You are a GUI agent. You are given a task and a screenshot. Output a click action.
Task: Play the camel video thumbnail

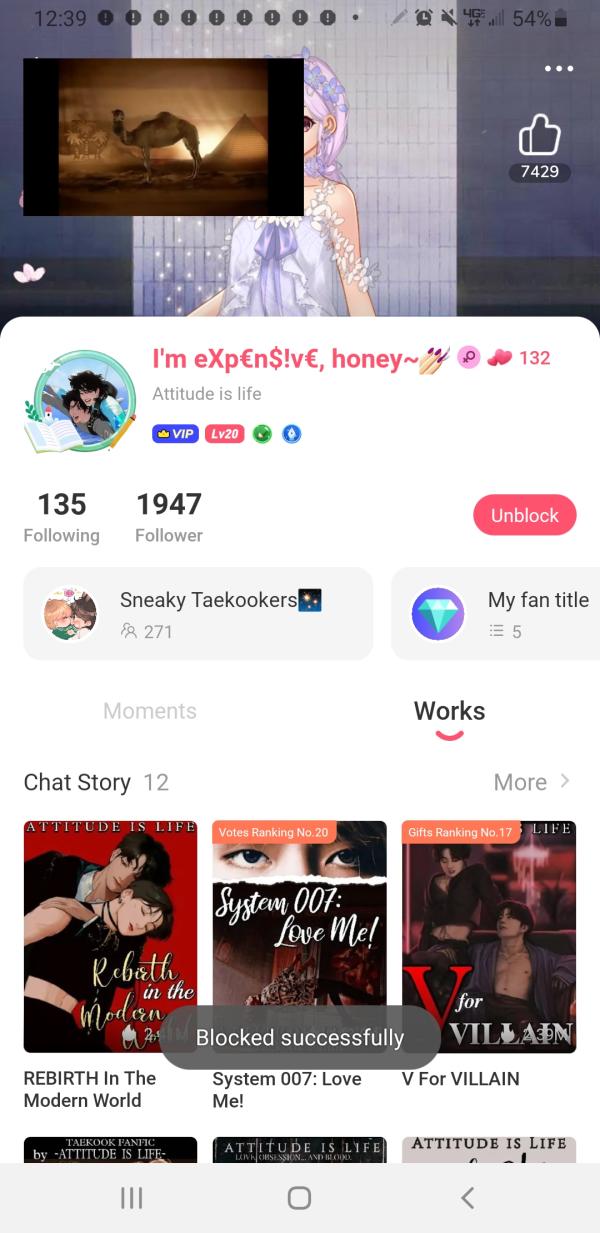pyautogui.click(x=163, y=137)
